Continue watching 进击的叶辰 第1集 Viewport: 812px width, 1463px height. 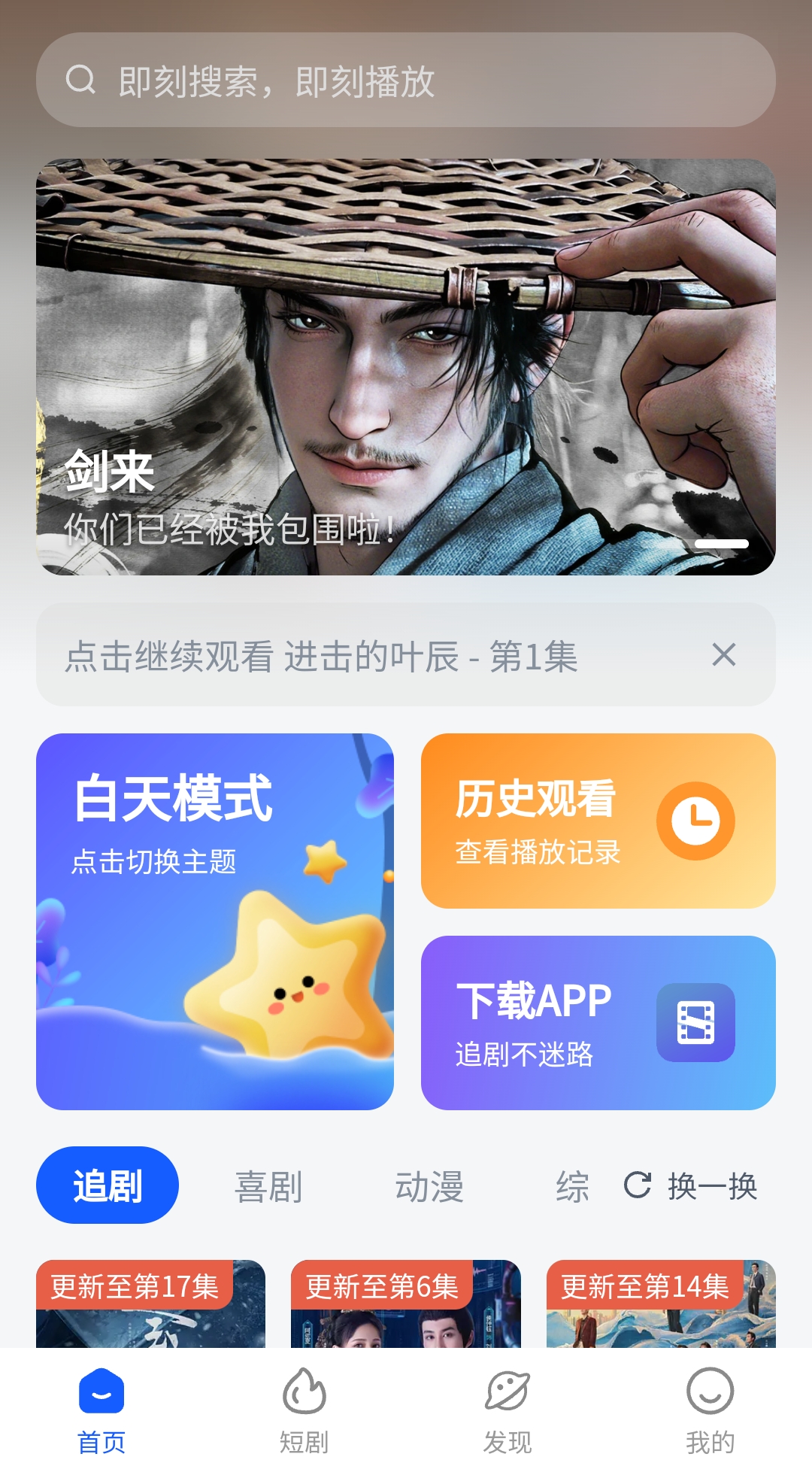pos(322,656)
